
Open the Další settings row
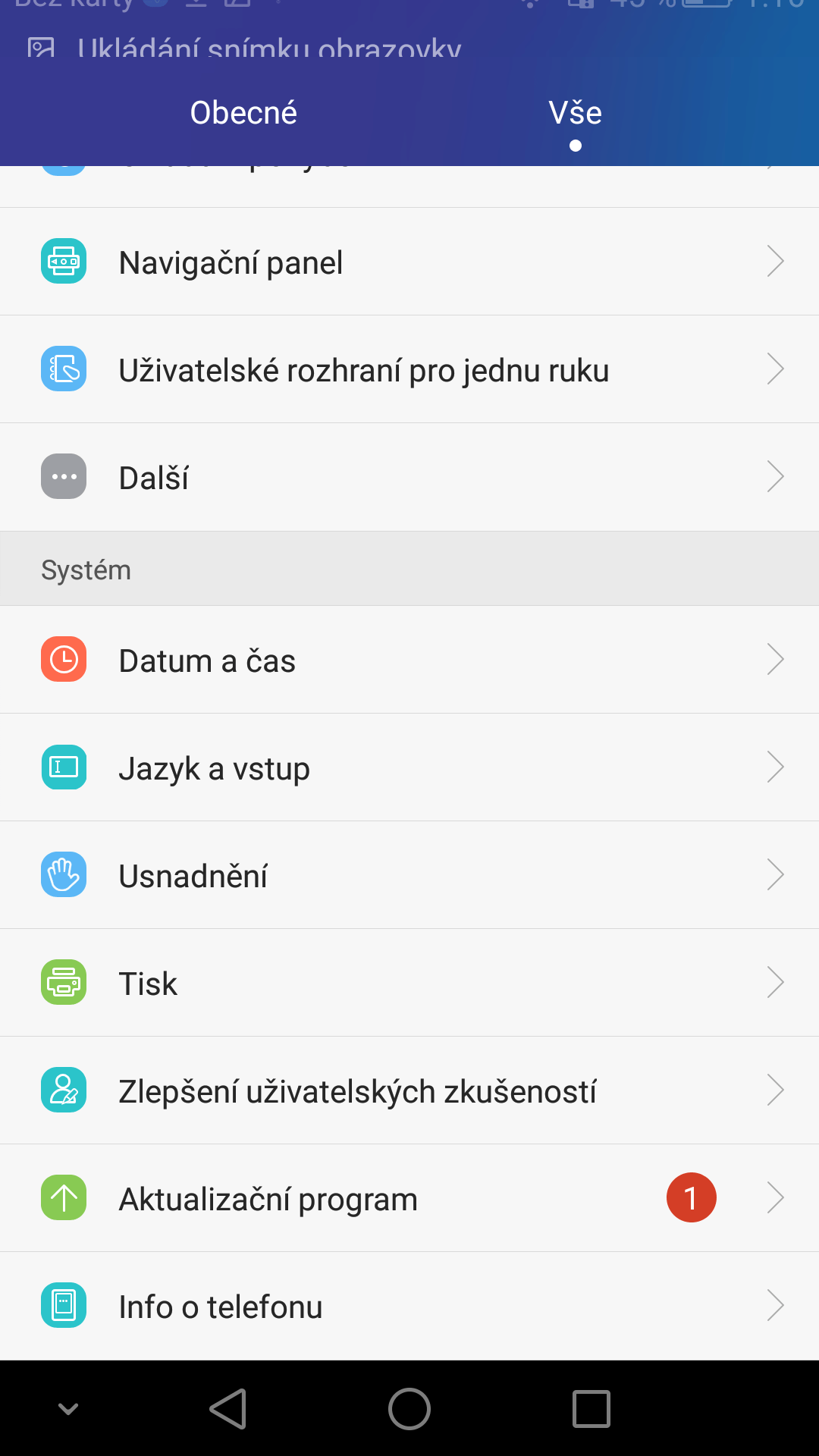click(x=409, y=477)
